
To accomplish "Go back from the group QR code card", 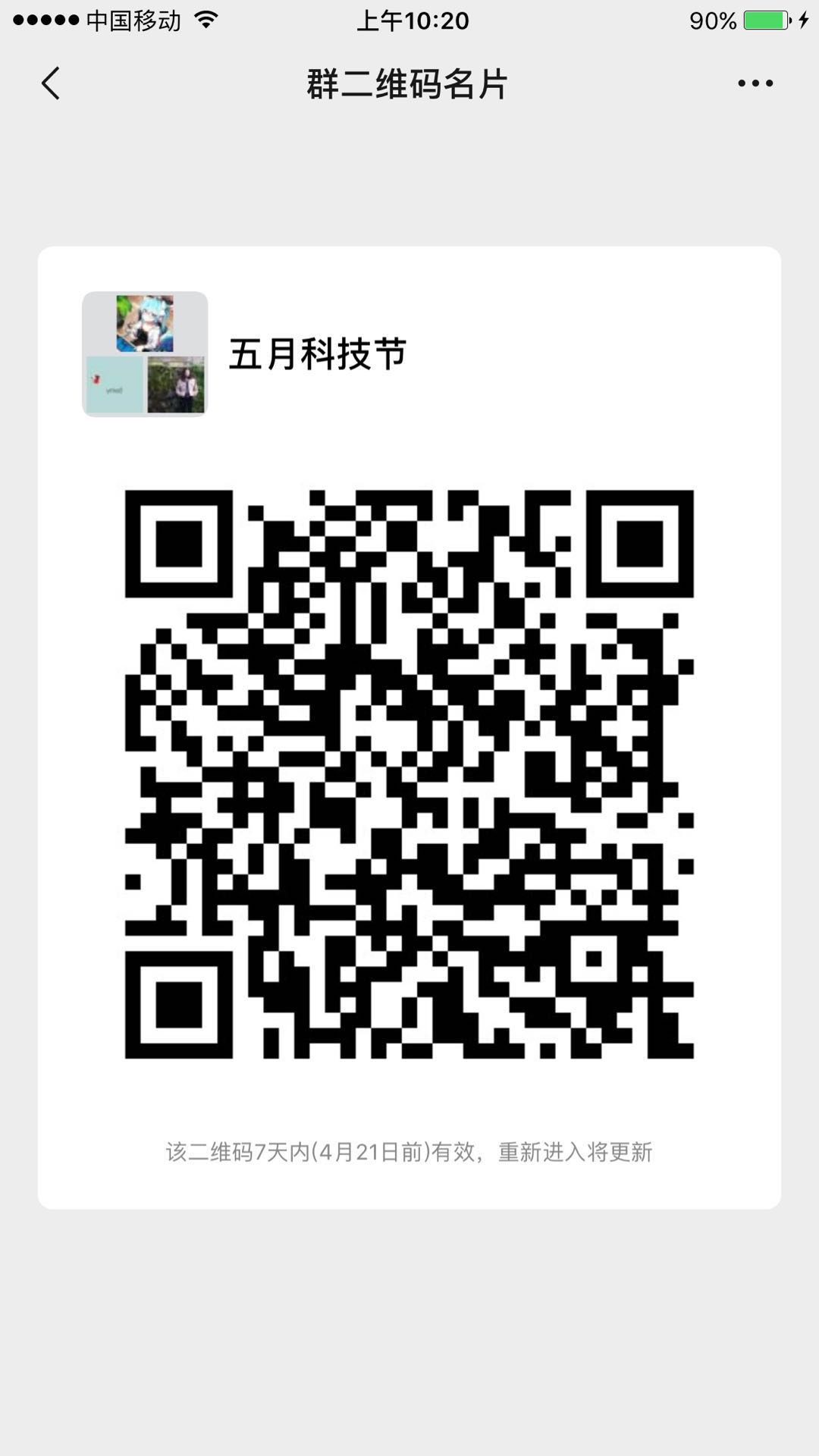I will [51, 83].
